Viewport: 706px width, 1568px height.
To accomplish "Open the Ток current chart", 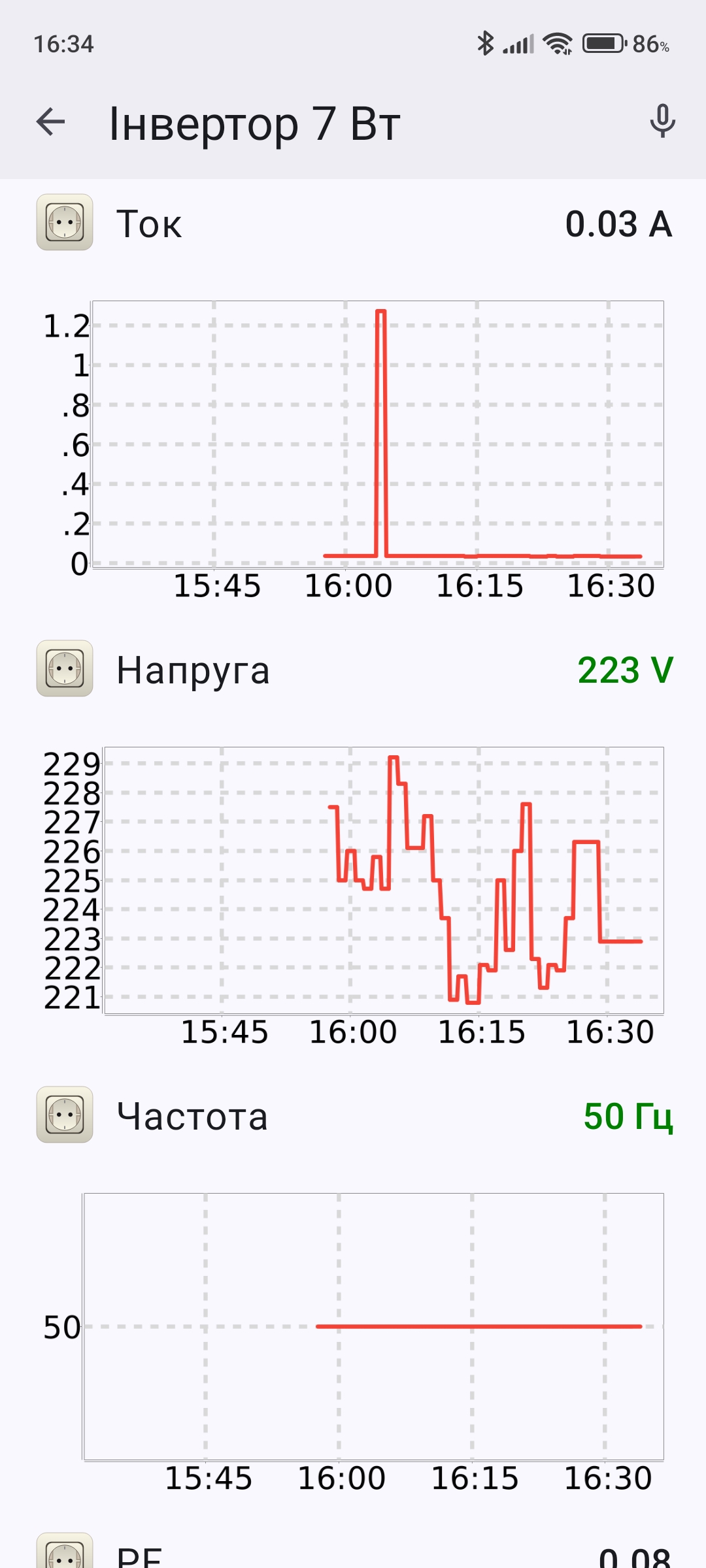I will pos(353,451).
